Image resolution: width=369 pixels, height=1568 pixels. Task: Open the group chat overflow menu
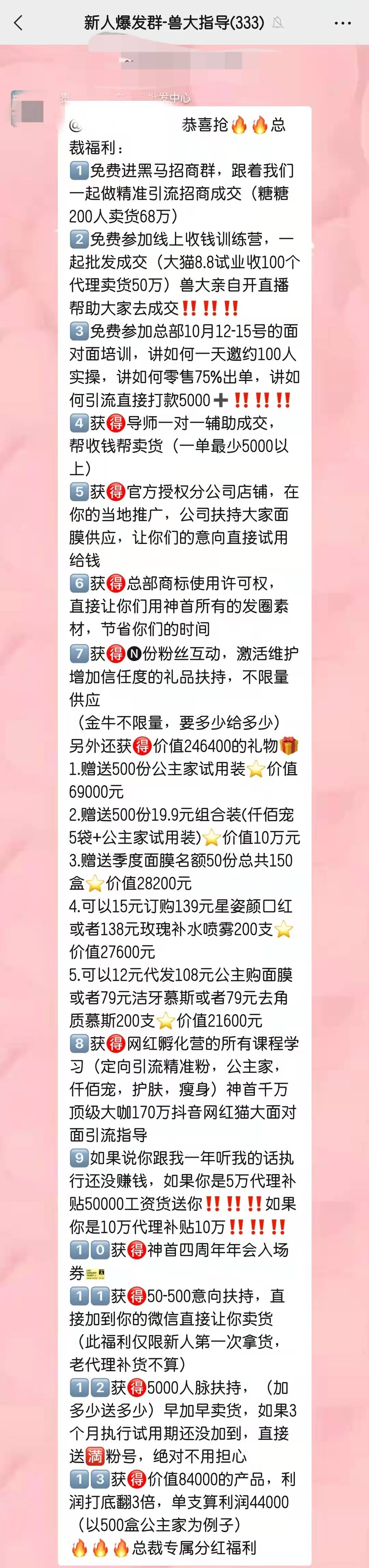point(343,24)
